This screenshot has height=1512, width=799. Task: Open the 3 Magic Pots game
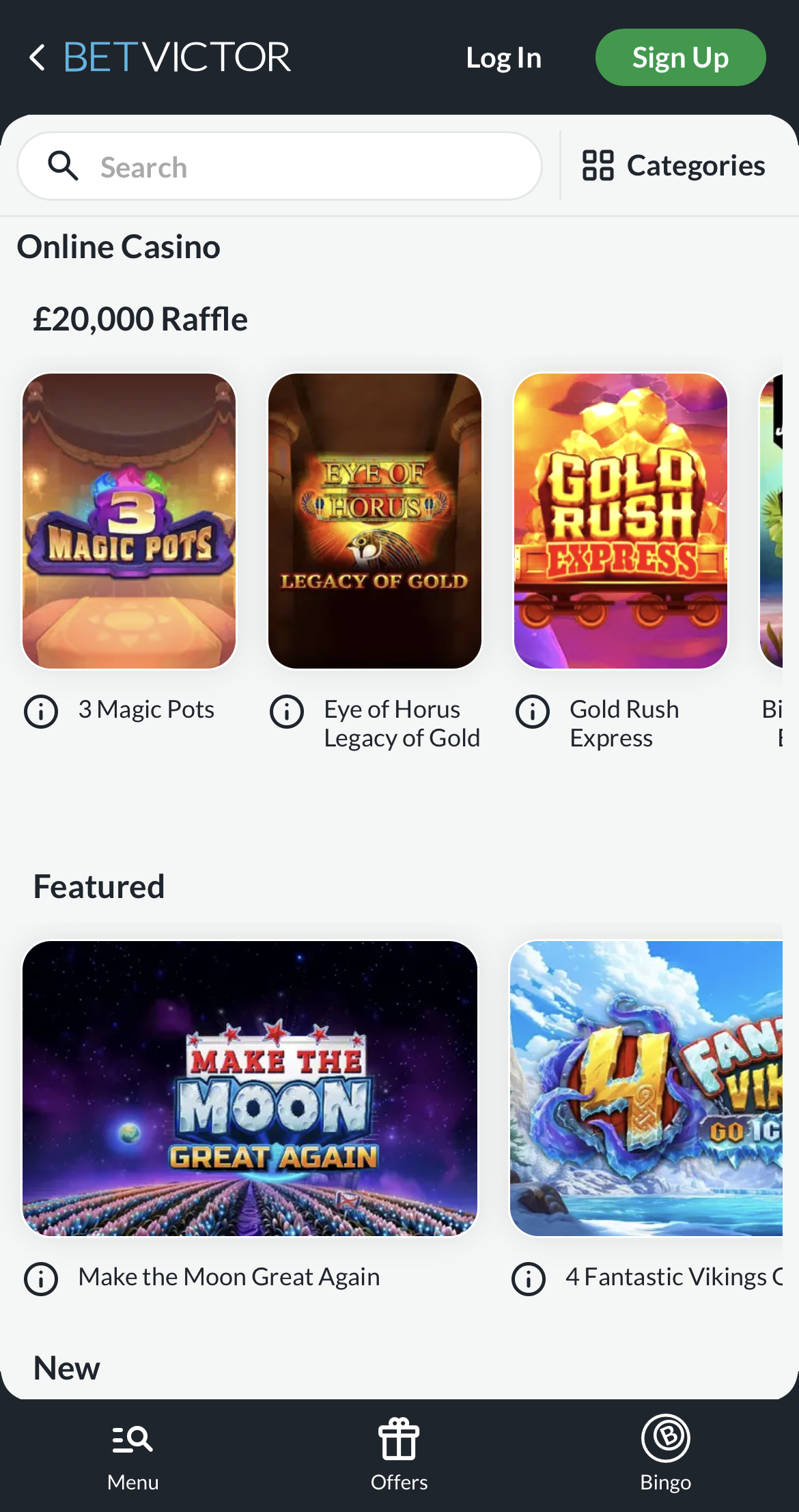click(x=129, y=520)
